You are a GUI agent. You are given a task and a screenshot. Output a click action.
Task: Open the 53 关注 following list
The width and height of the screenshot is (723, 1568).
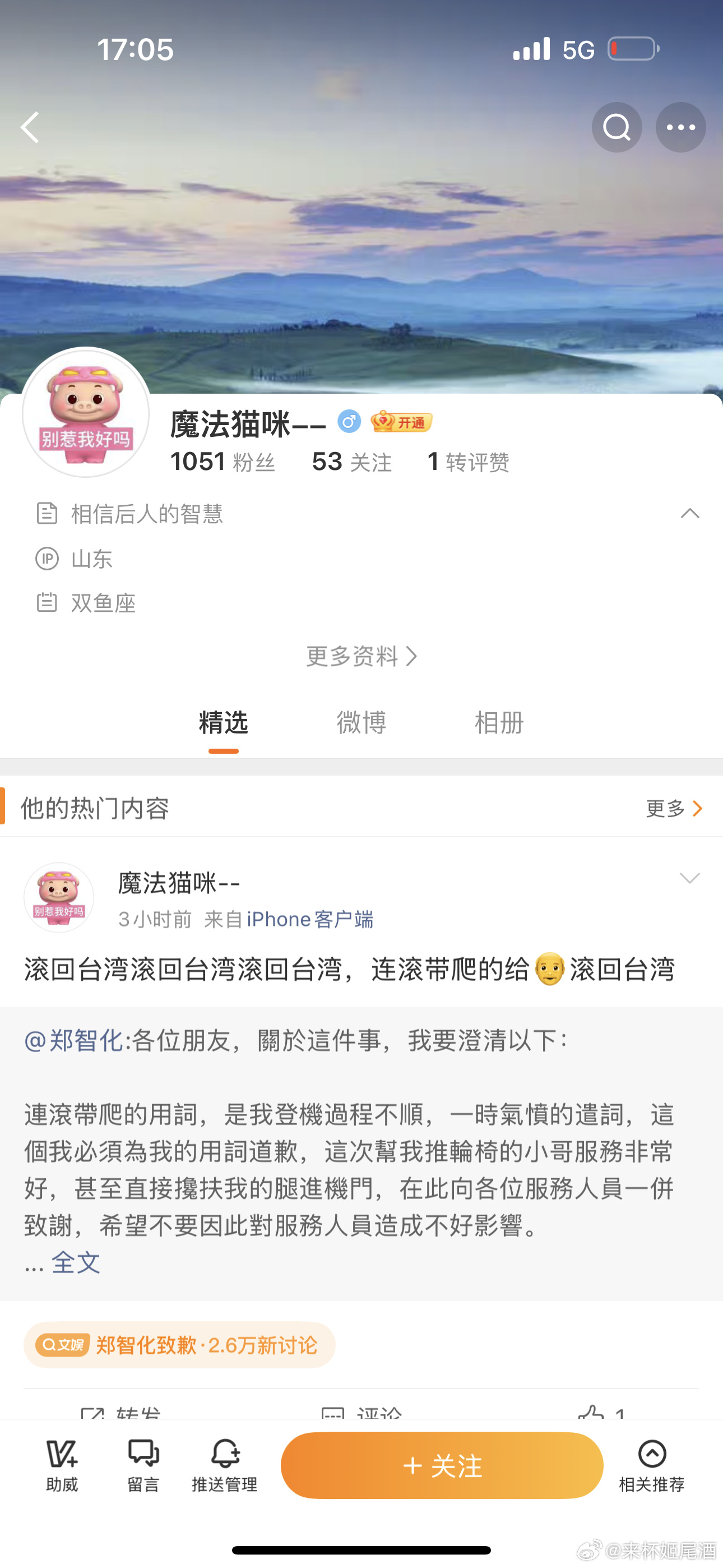[352, 462]
